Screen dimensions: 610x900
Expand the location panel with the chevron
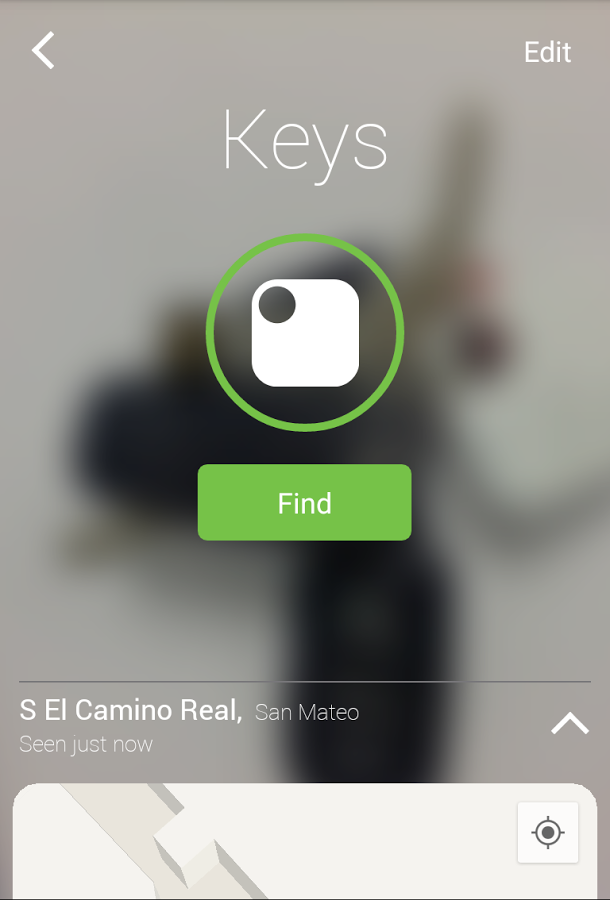pos(570,723)
